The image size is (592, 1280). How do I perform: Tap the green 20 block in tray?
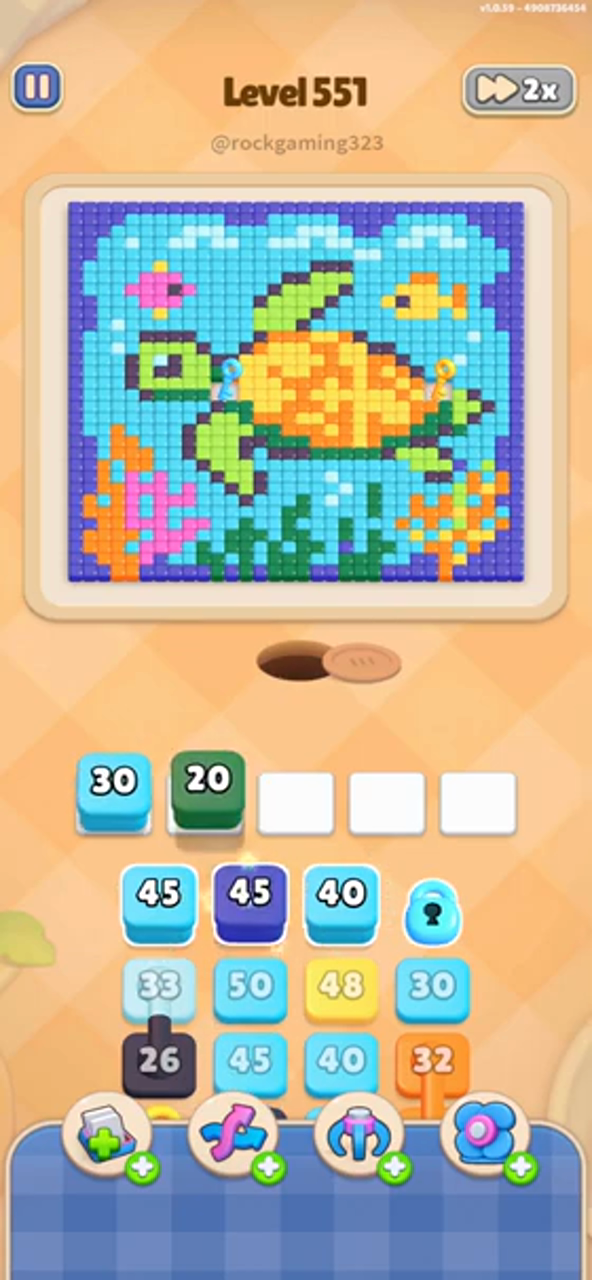point(208,790)
